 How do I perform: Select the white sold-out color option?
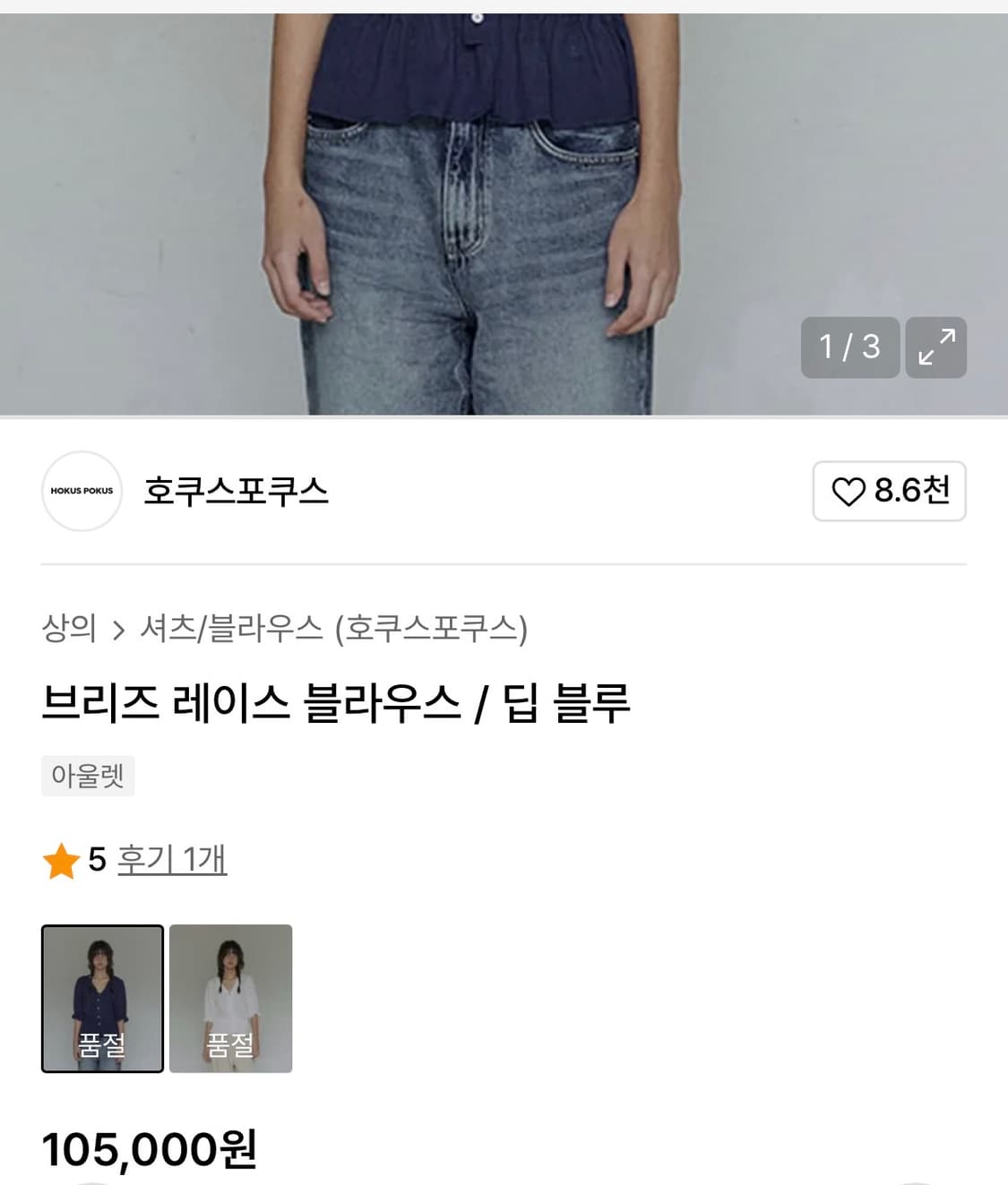pos(230,998)
